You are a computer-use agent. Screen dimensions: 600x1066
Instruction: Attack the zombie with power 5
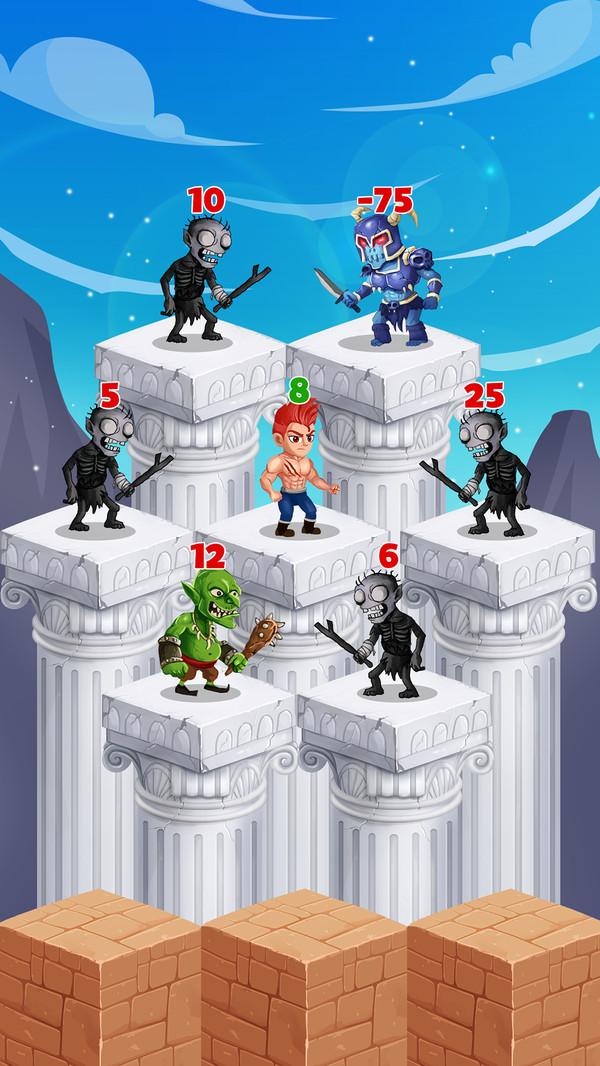[x=104, y=466]
